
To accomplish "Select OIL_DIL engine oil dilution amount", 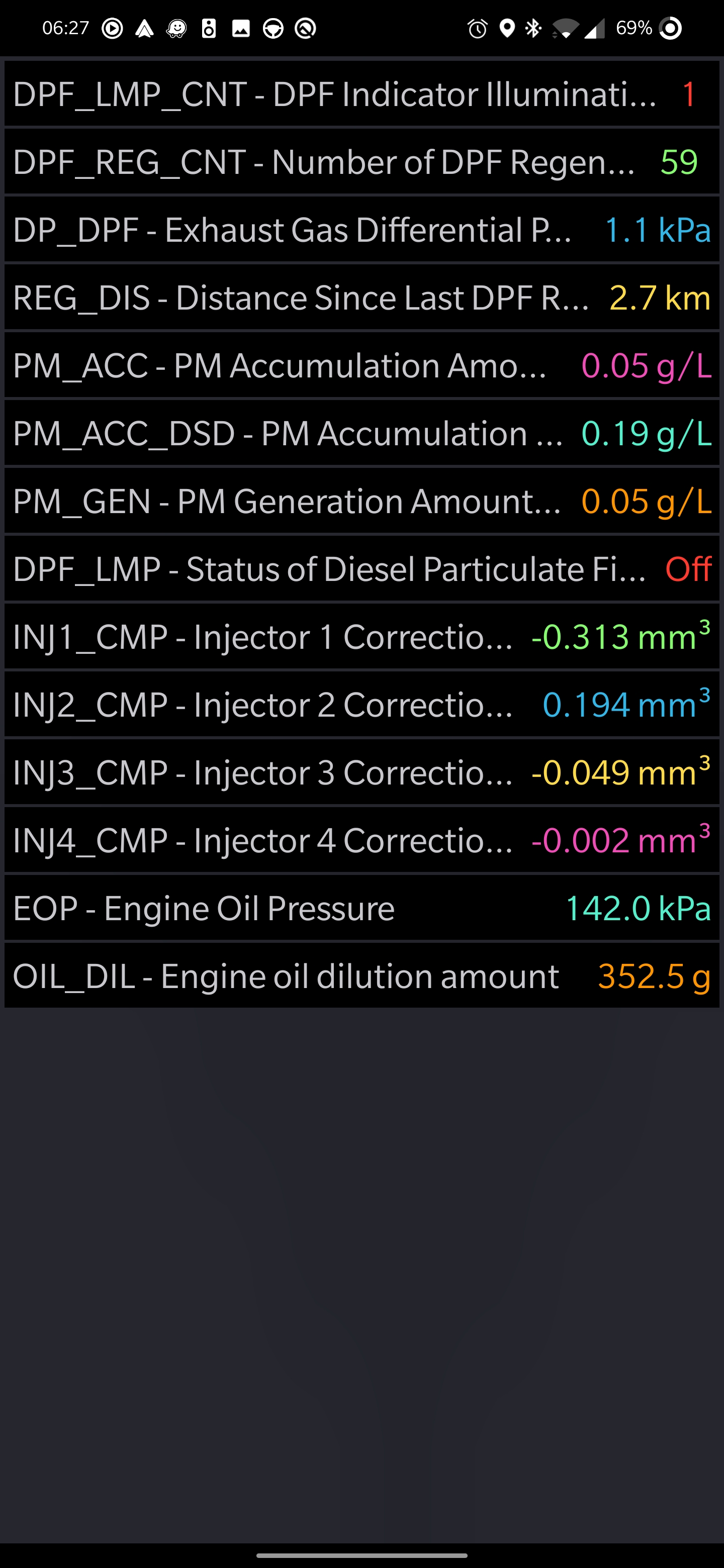I will click(x=361, y=976).
